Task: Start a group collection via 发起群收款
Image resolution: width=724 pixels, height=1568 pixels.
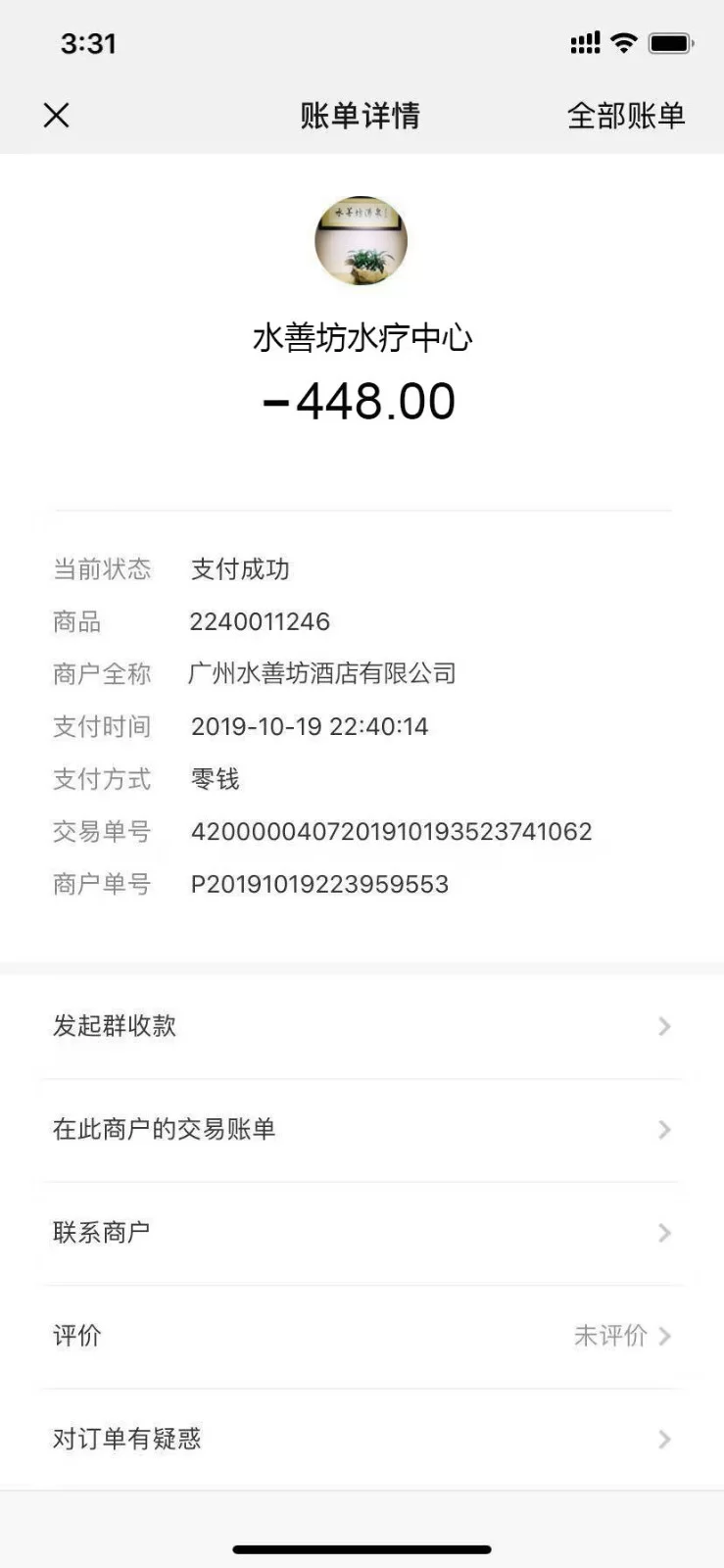Action: 362,1026
